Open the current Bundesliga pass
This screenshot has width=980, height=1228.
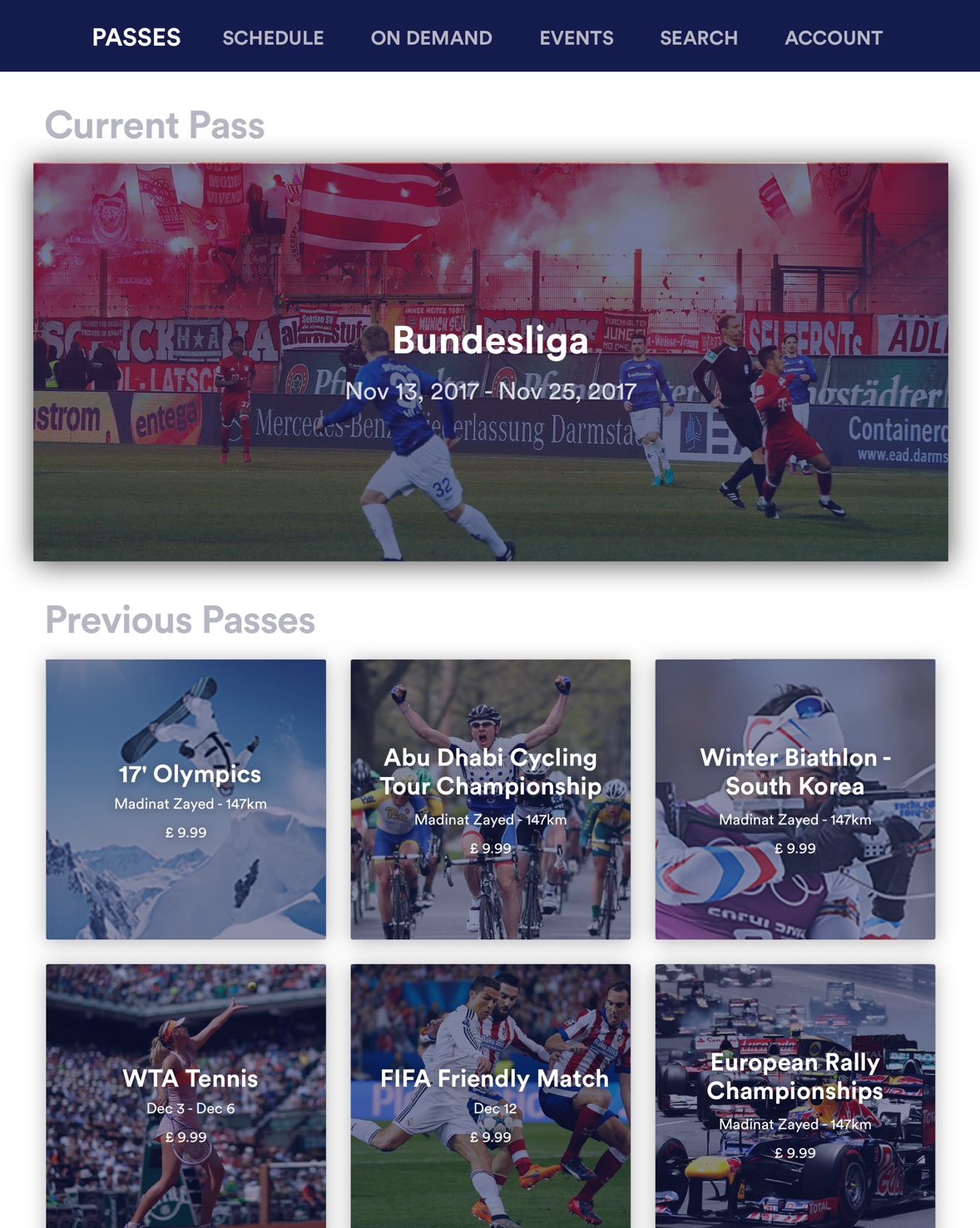click(x=490, y=362)
